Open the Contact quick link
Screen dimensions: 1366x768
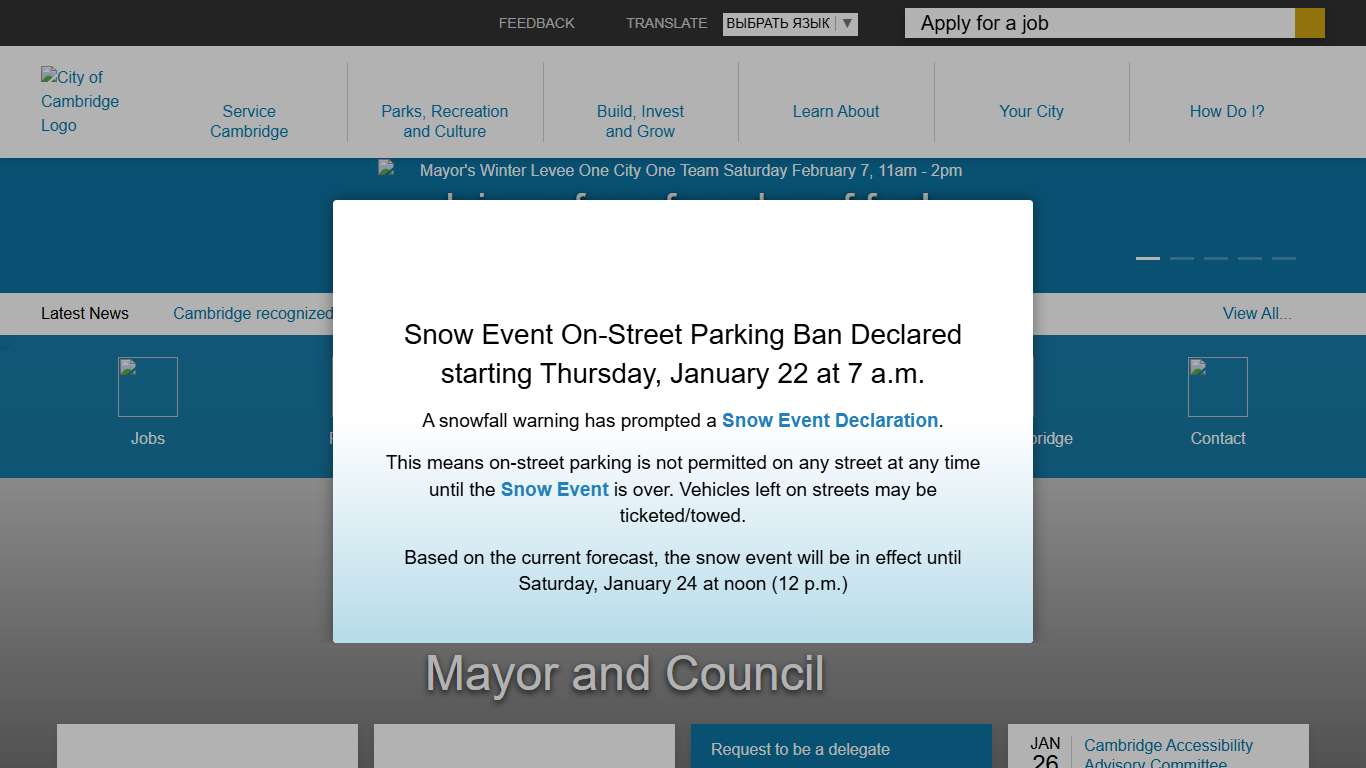1217,400
